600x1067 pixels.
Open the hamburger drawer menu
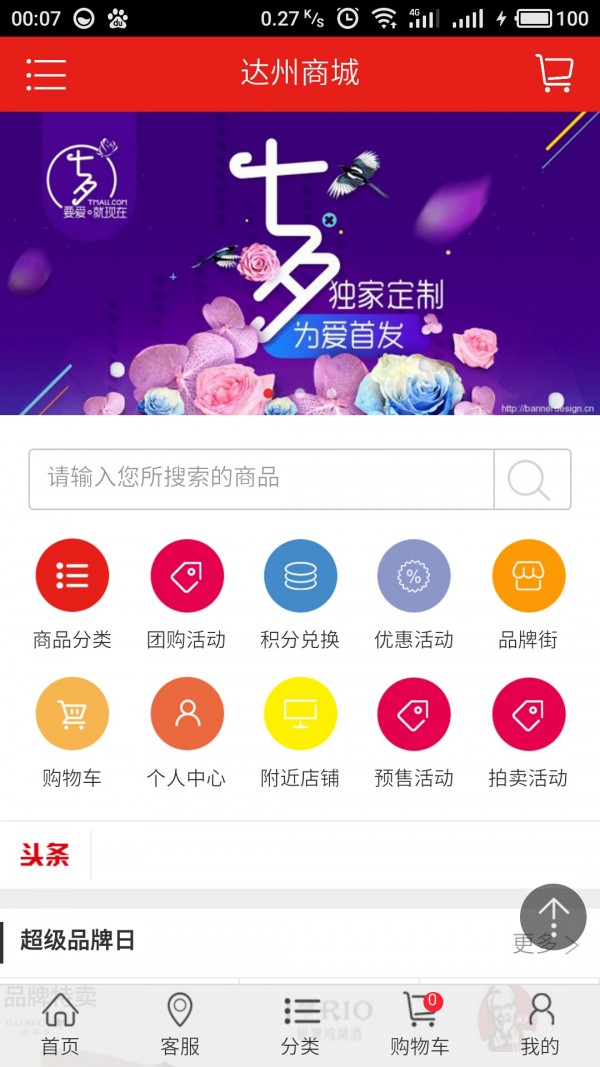46,74
